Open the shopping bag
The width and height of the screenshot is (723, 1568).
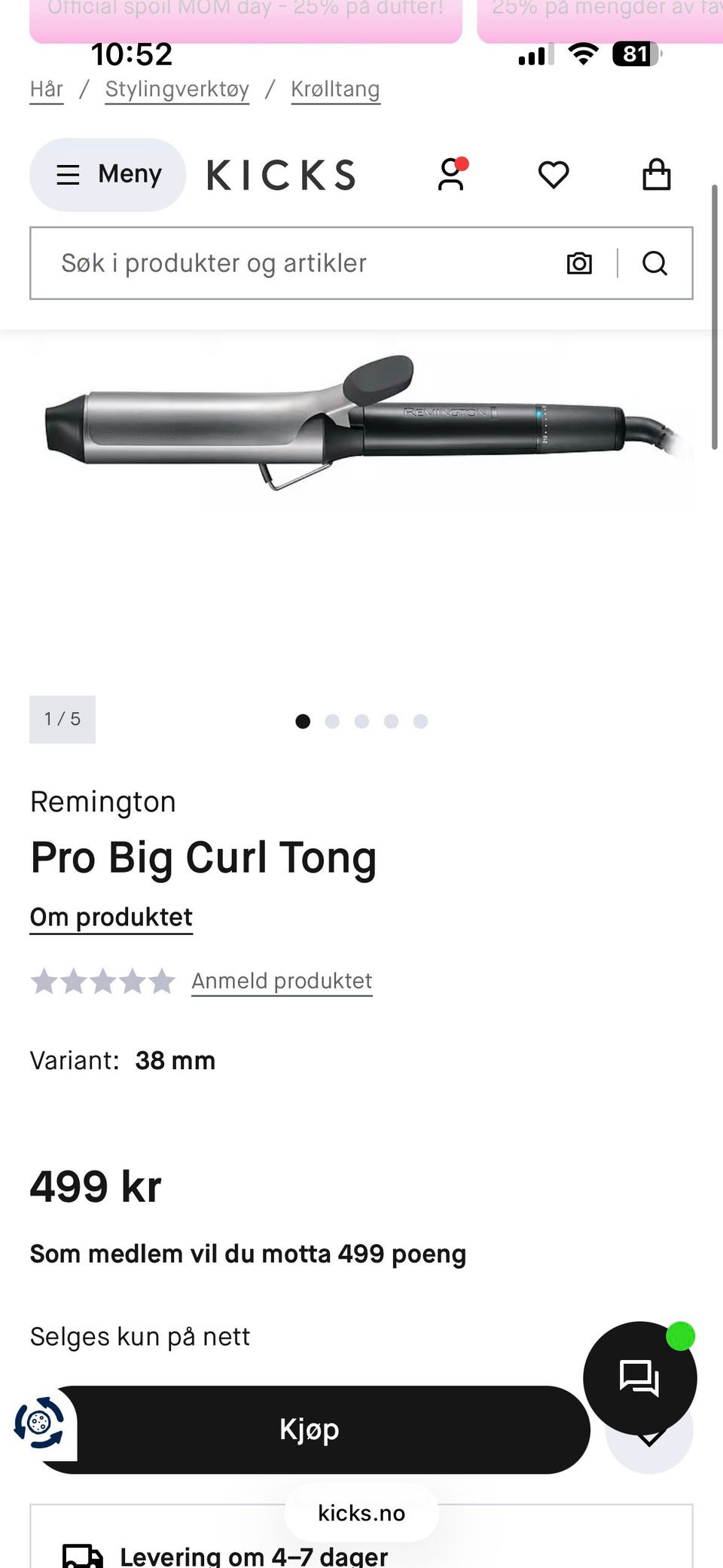pyautogui.click(x=656, y=175)
